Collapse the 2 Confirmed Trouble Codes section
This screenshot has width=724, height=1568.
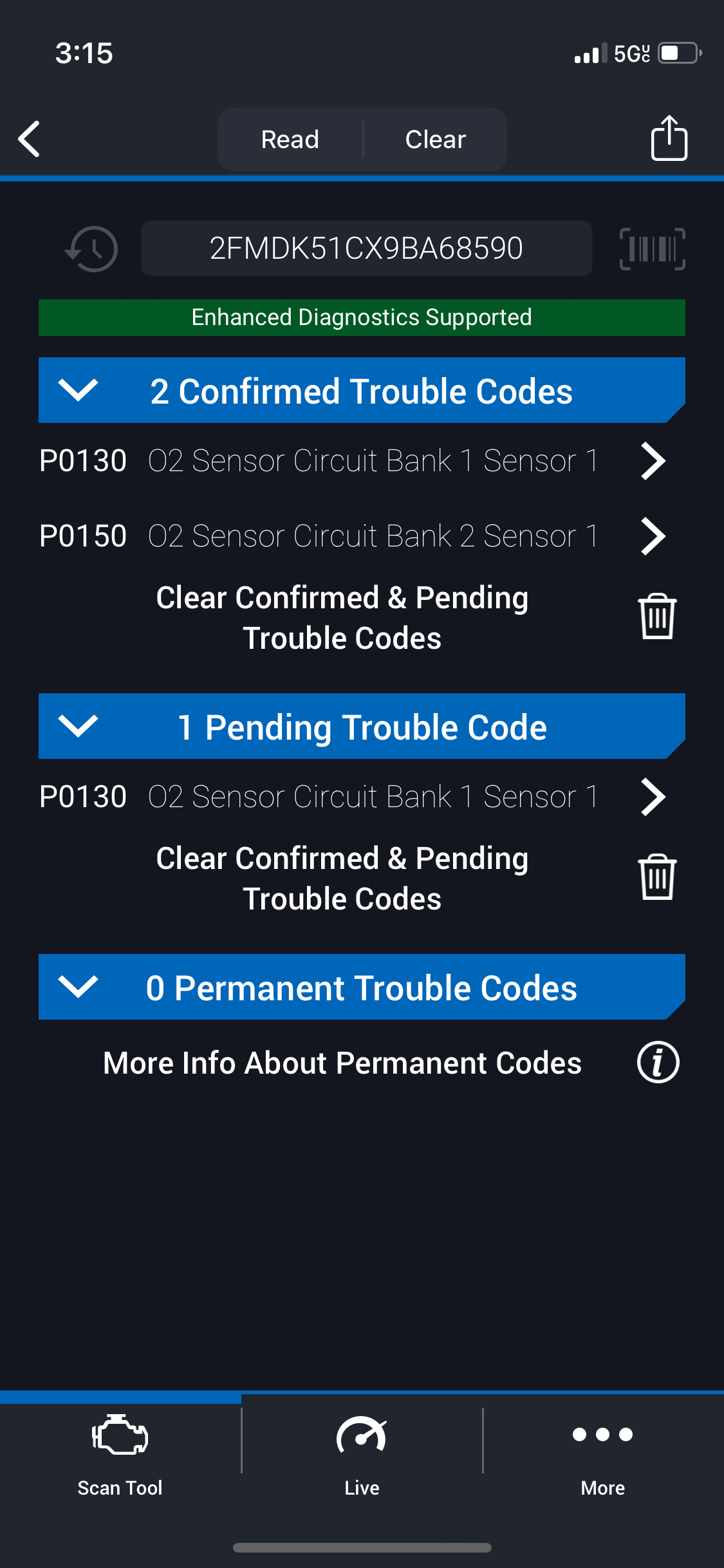click(362, 390)
